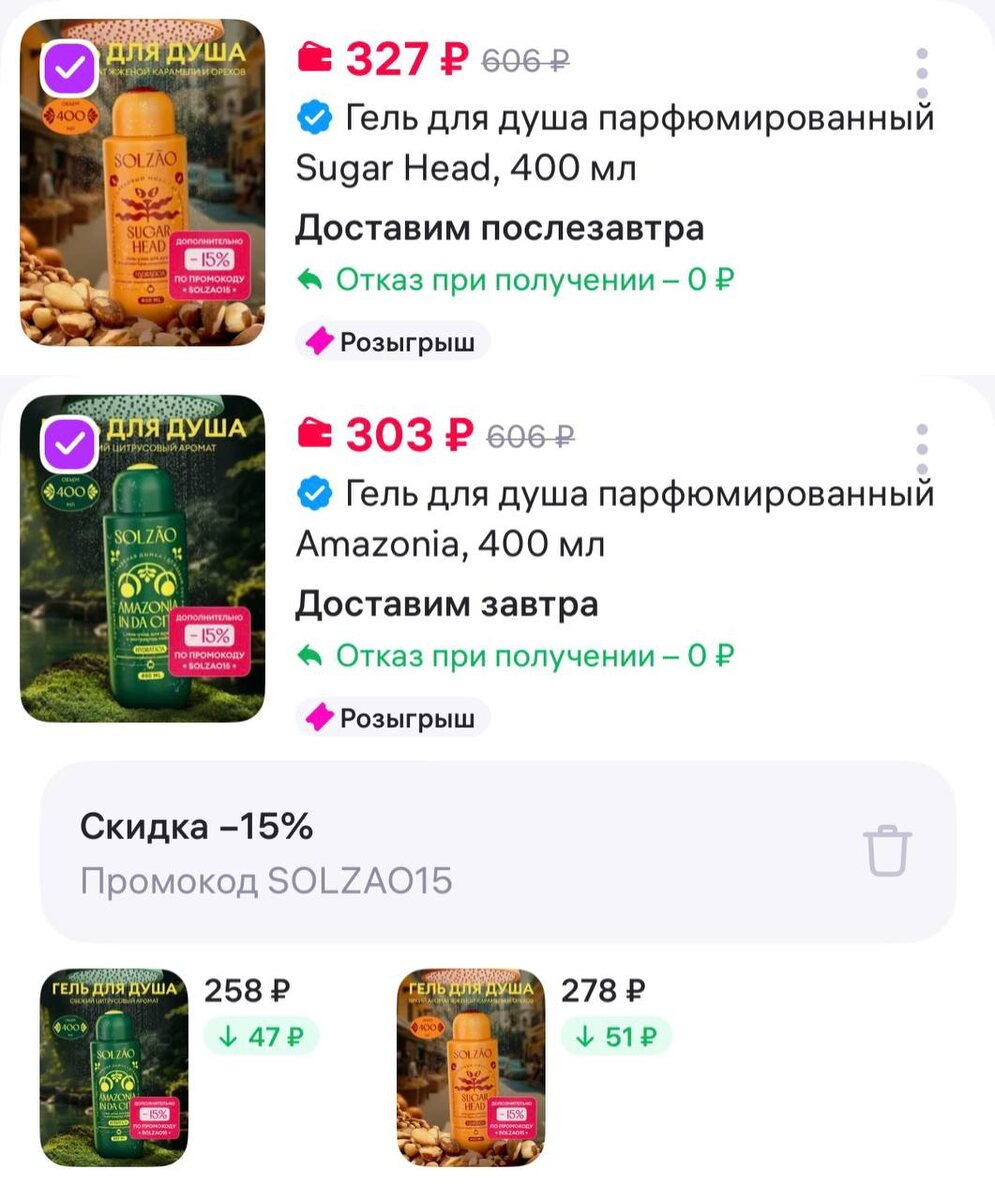The width and height of the screenshot is (995, 1200).
Task: Click the pink gift icon on the first Розыгрыш badge
Action: click(320, 341)
